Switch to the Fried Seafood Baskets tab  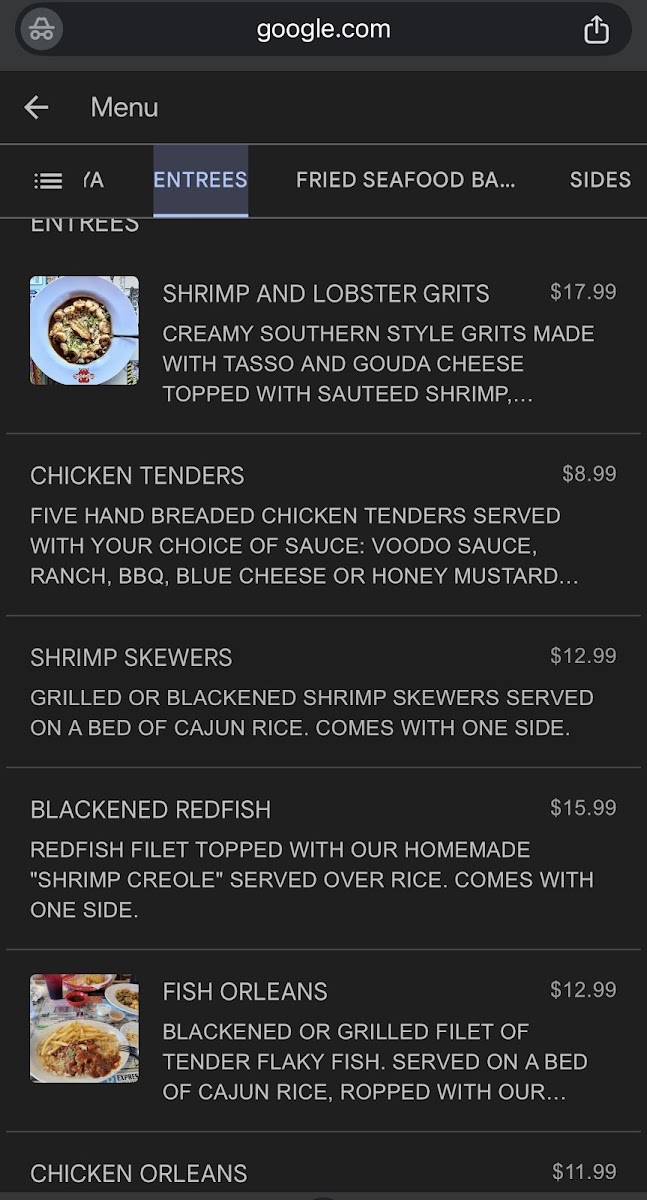click(x=405, y=180)
